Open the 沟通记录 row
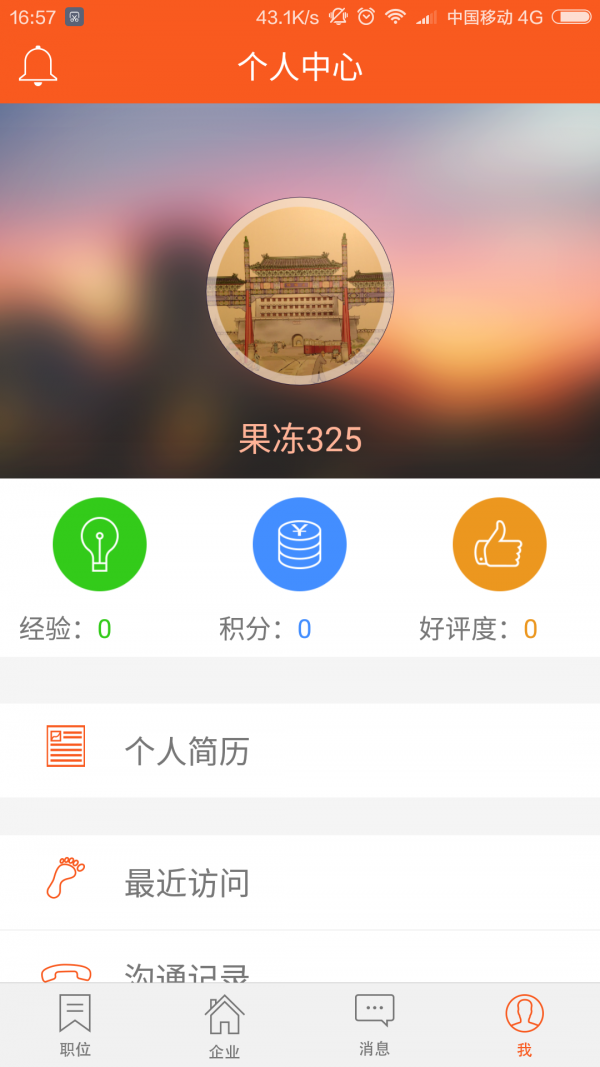Screen dimensions: 600x1067 click(300, 968)
